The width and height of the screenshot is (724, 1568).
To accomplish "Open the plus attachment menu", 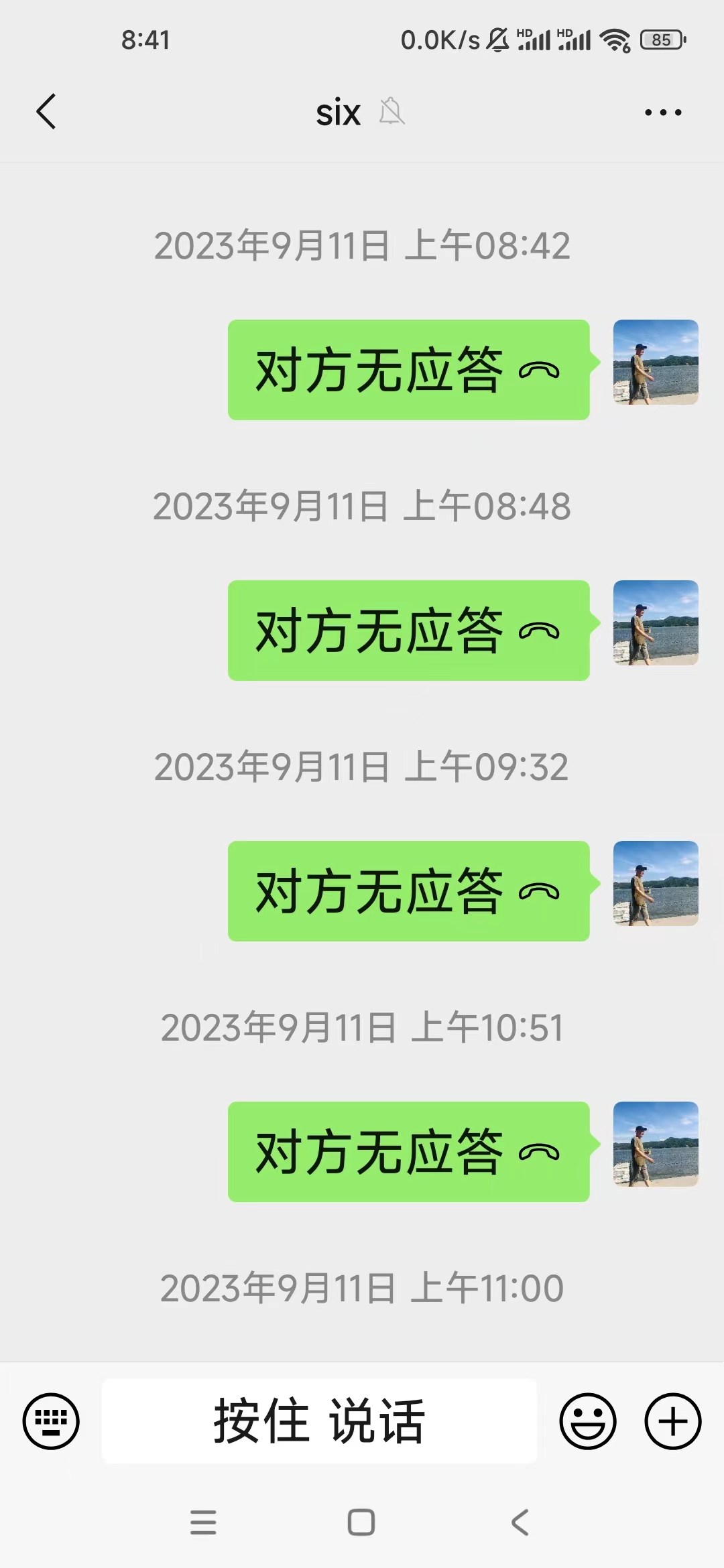I will (x=673, y=1421).
